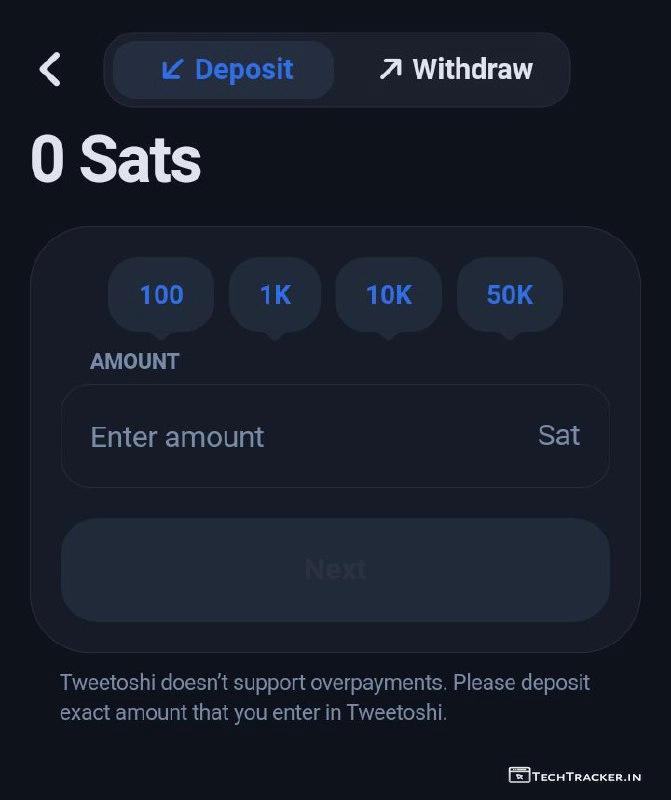671x800 pixels.
Task: Pick the 1K amount chip
Action: (275, 295)
